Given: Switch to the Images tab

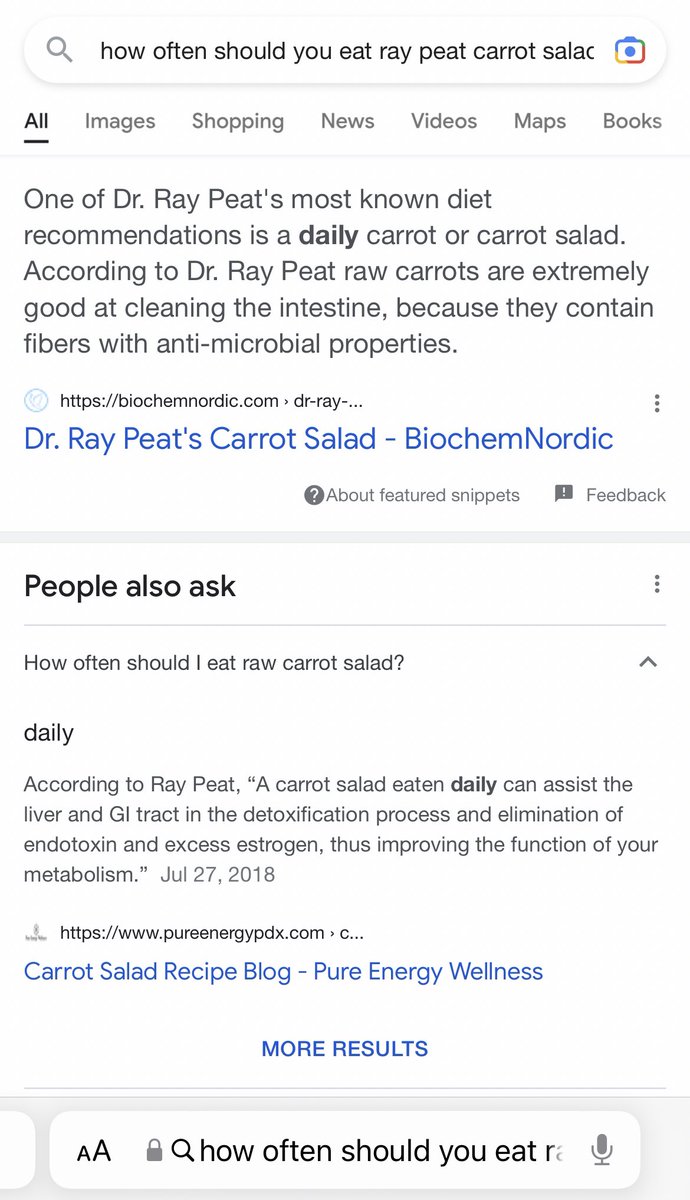Looking at the screenshot, I should pyautogui.click(x=120, y=121).
